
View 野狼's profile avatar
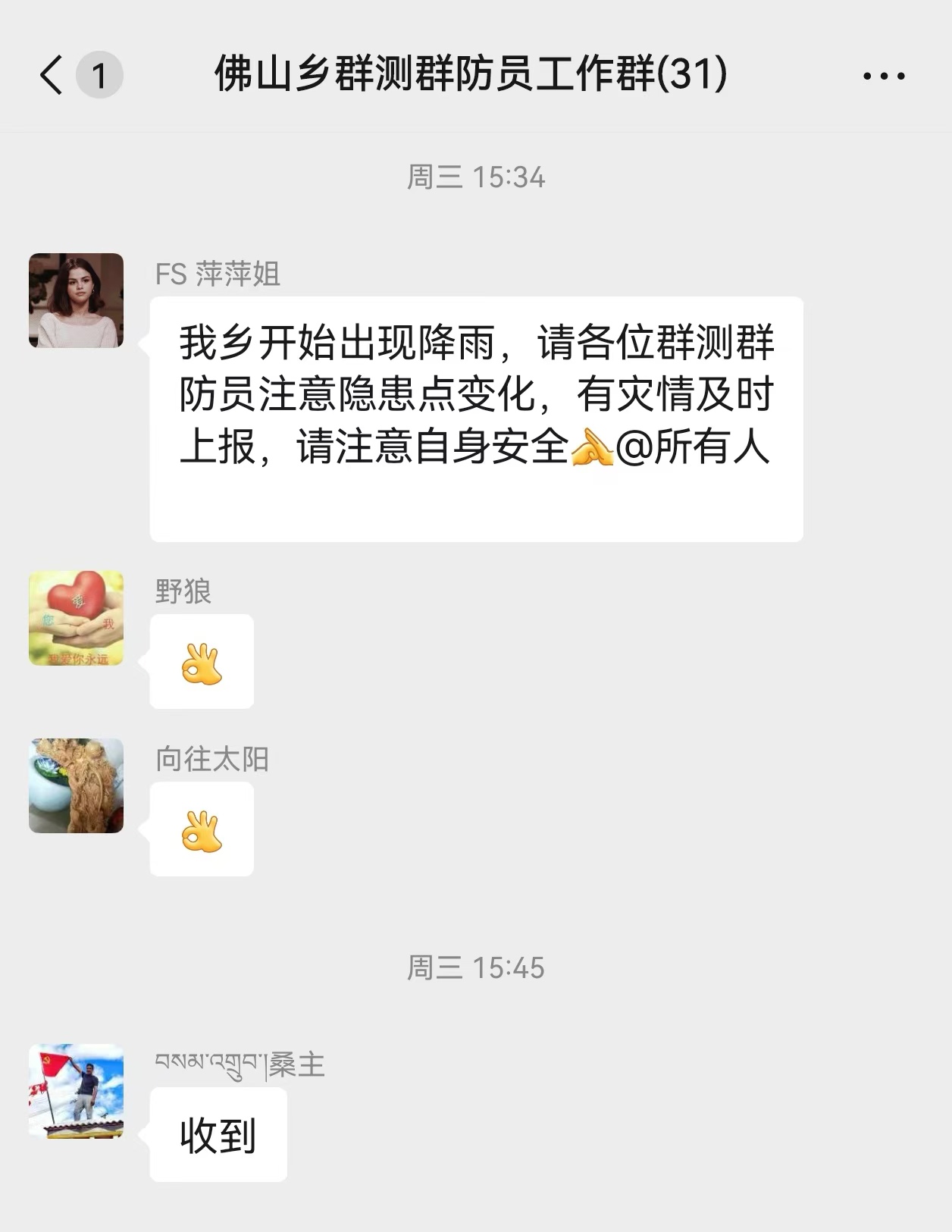pyautogui.click(x=76, y=618)
